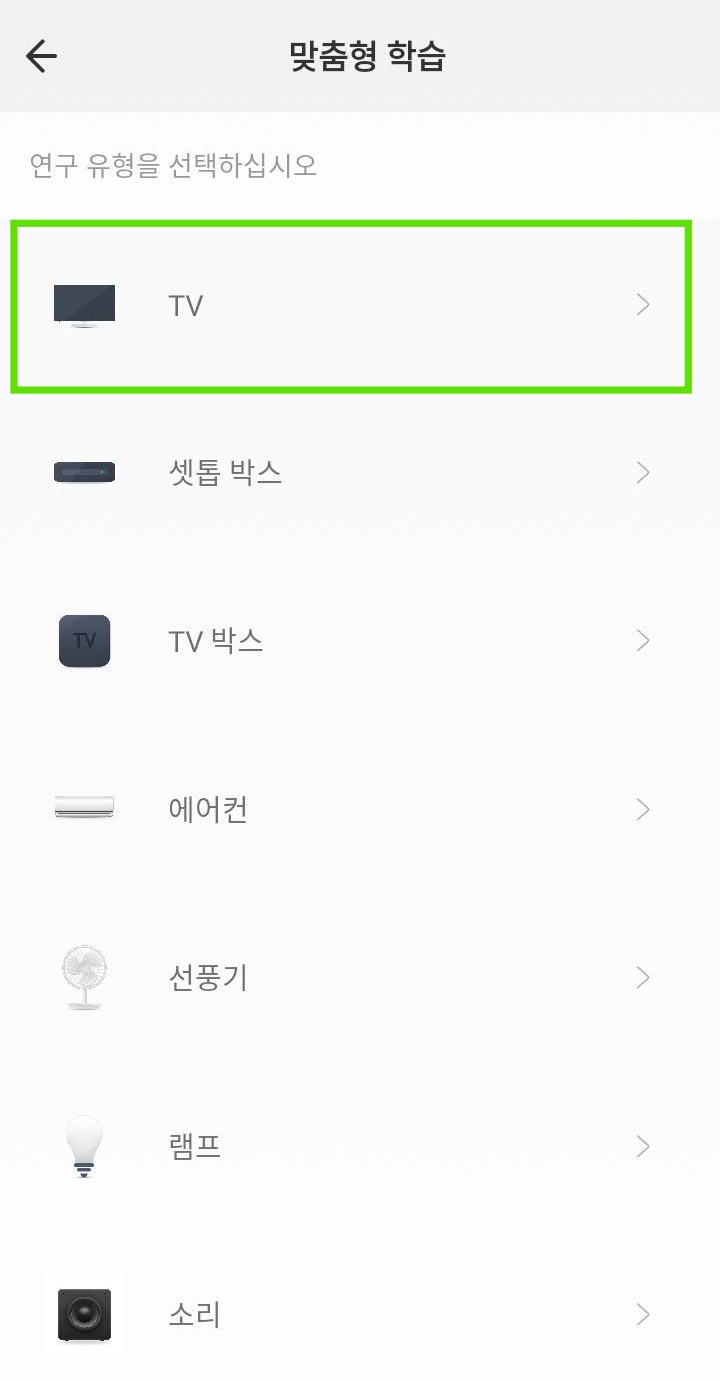Expand the 에어컨 row chevron
The image size is (720, 1381).
(x=643, y=808)
